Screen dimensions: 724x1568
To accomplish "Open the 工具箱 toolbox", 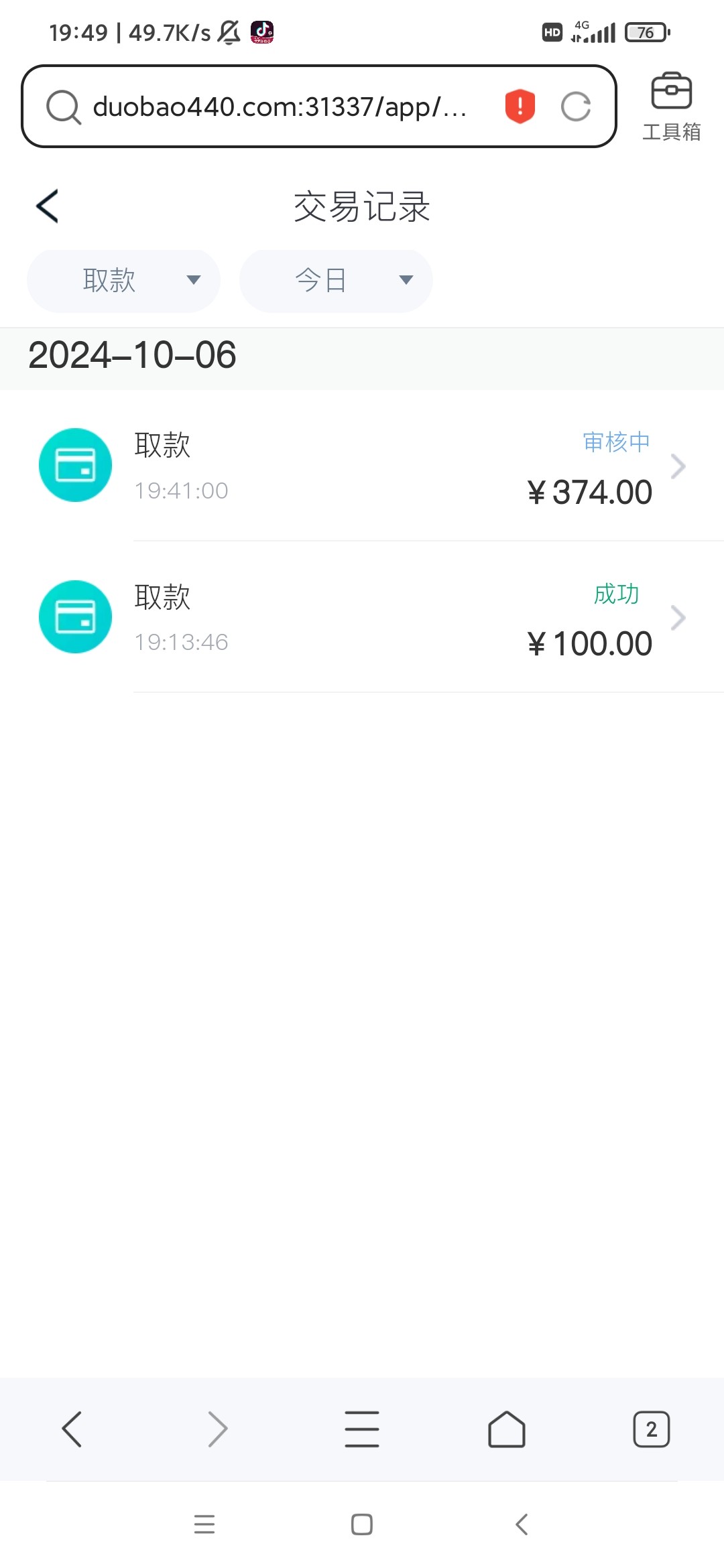I will (671, 107).
